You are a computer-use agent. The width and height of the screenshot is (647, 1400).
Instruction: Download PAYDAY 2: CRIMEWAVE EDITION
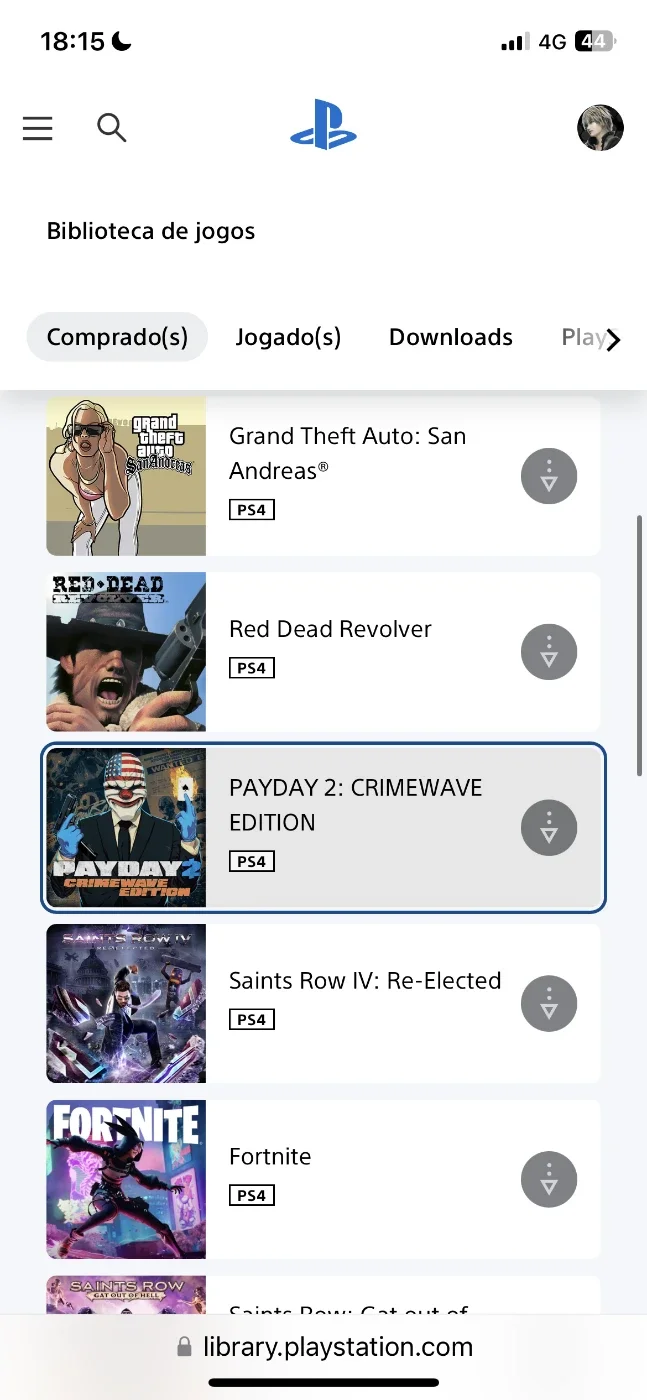[549, 828]
